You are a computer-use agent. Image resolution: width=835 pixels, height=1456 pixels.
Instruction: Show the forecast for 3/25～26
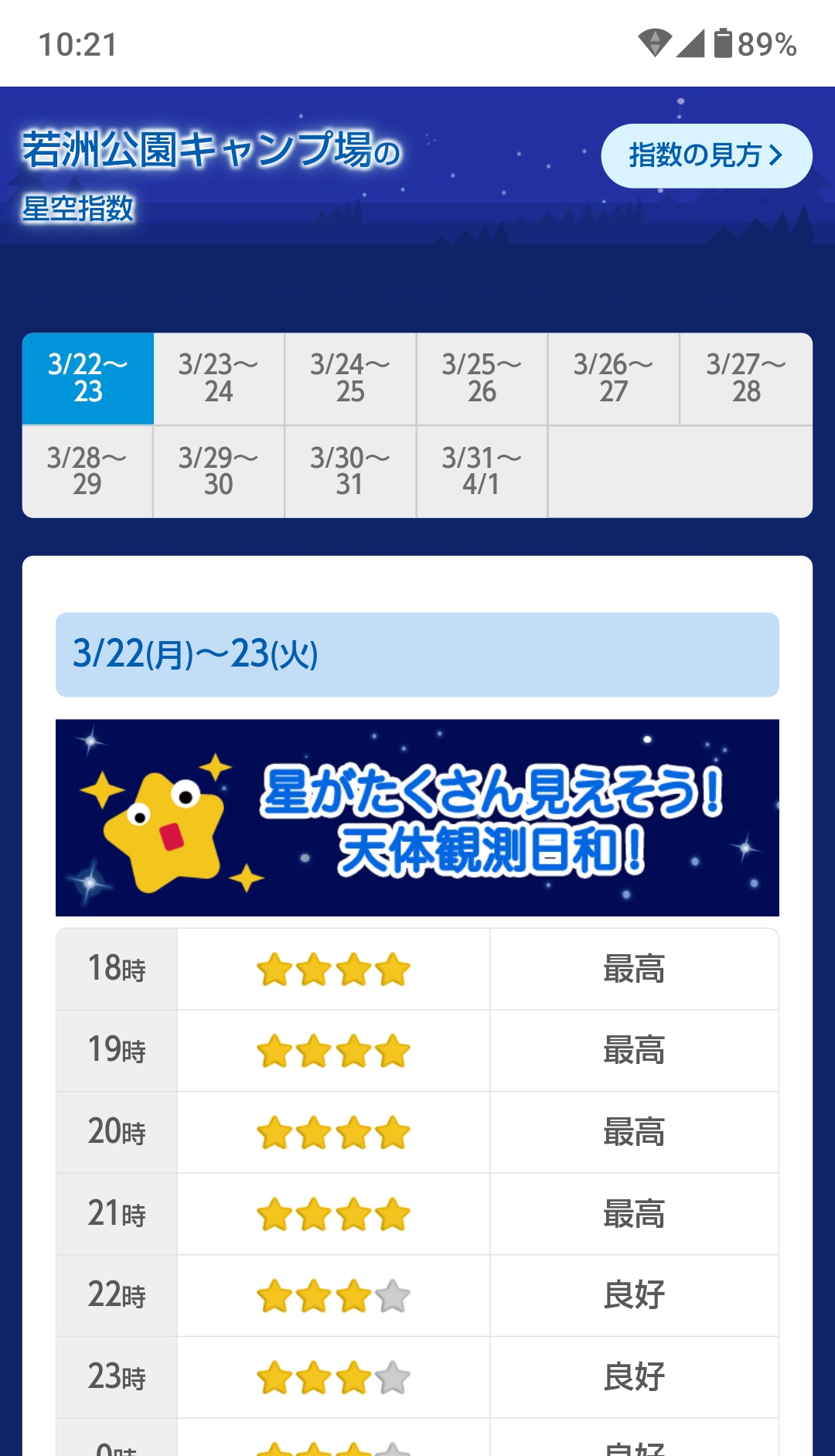tap(482, 378)
